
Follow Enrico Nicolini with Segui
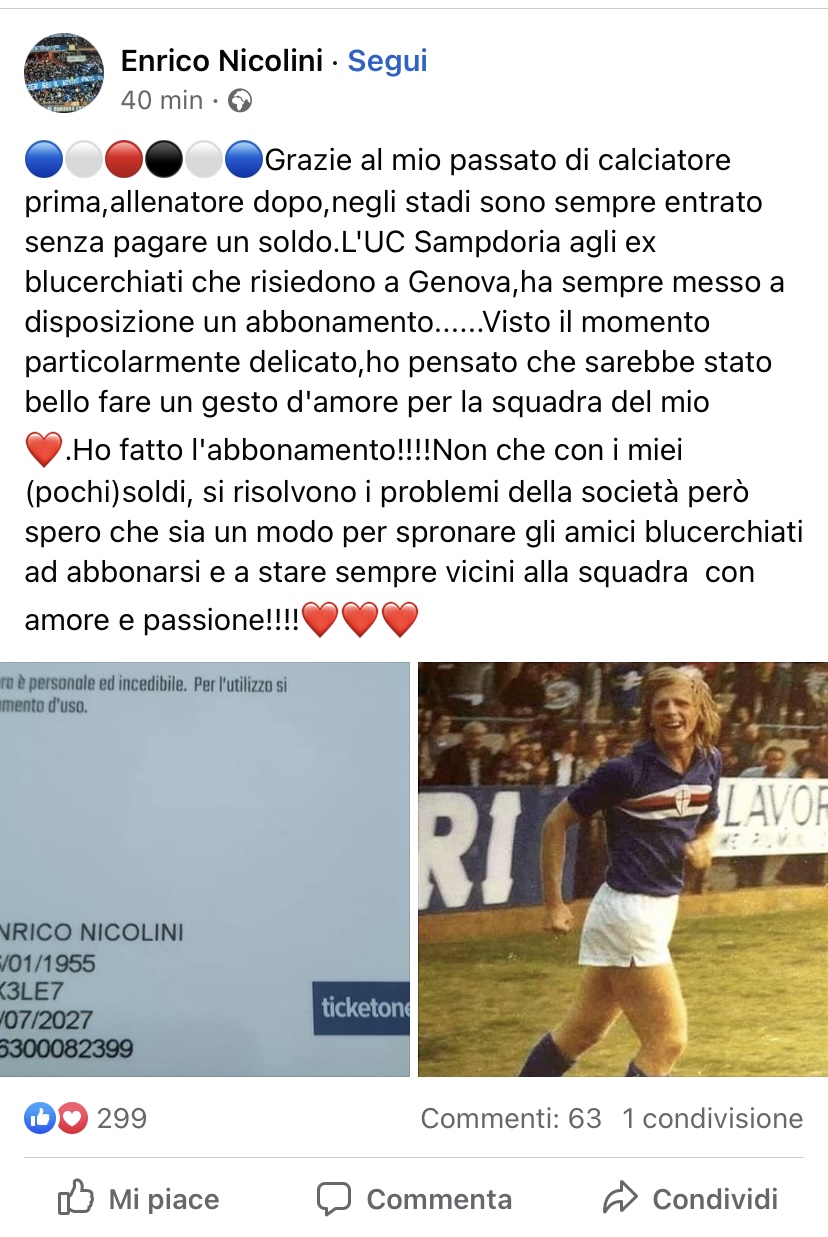coord(387,61)
